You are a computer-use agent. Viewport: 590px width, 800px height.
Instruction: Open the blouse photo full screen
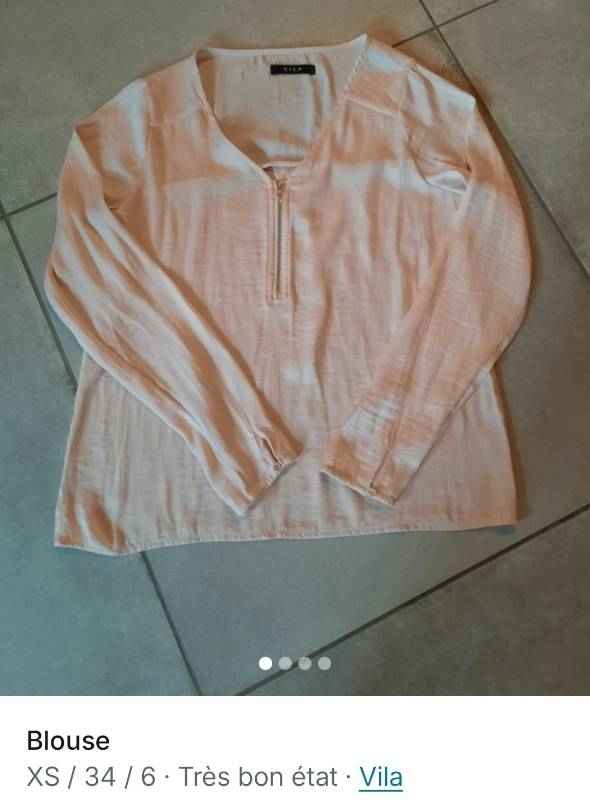pos(295,347)
